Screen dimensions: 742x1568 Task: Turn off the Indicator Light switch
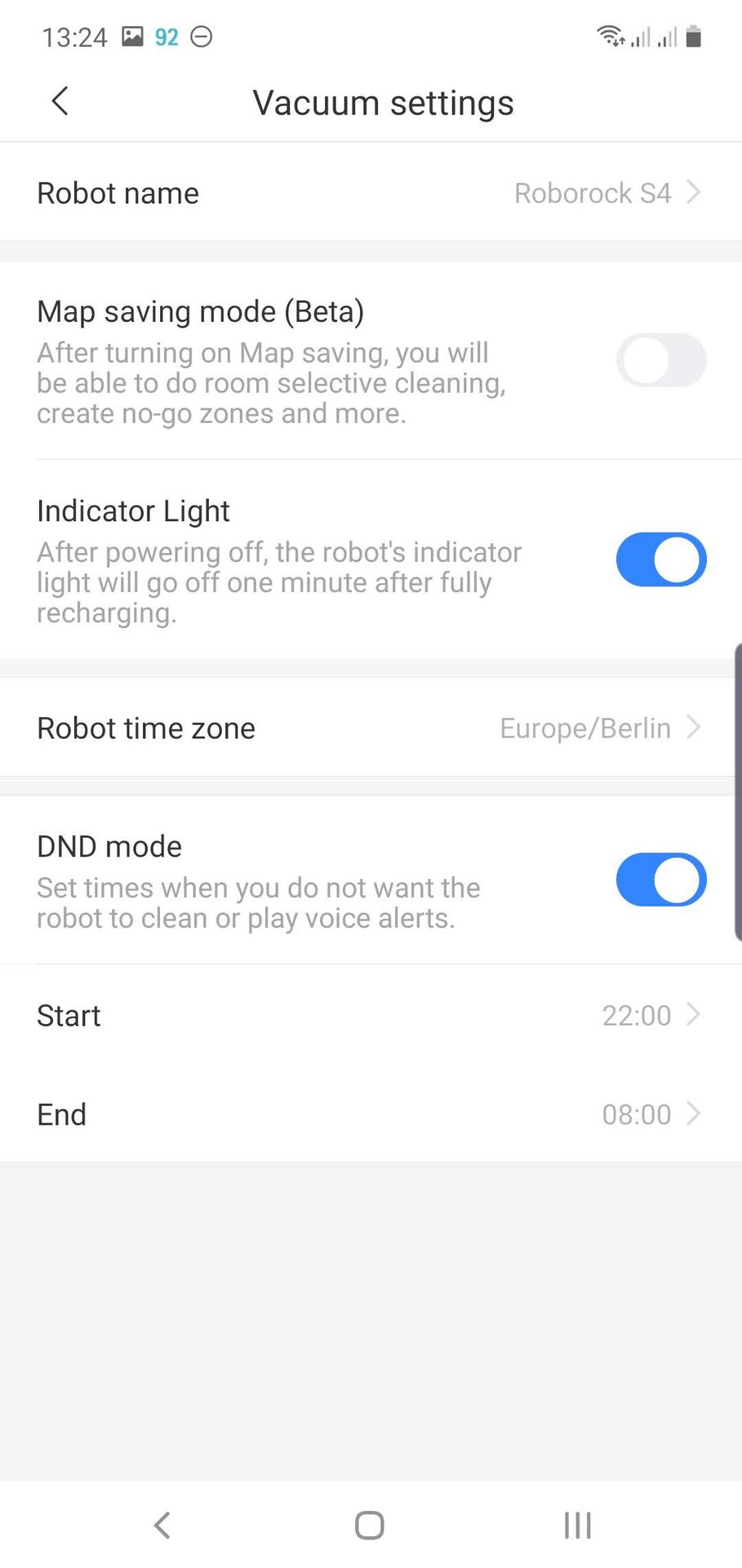660,560
